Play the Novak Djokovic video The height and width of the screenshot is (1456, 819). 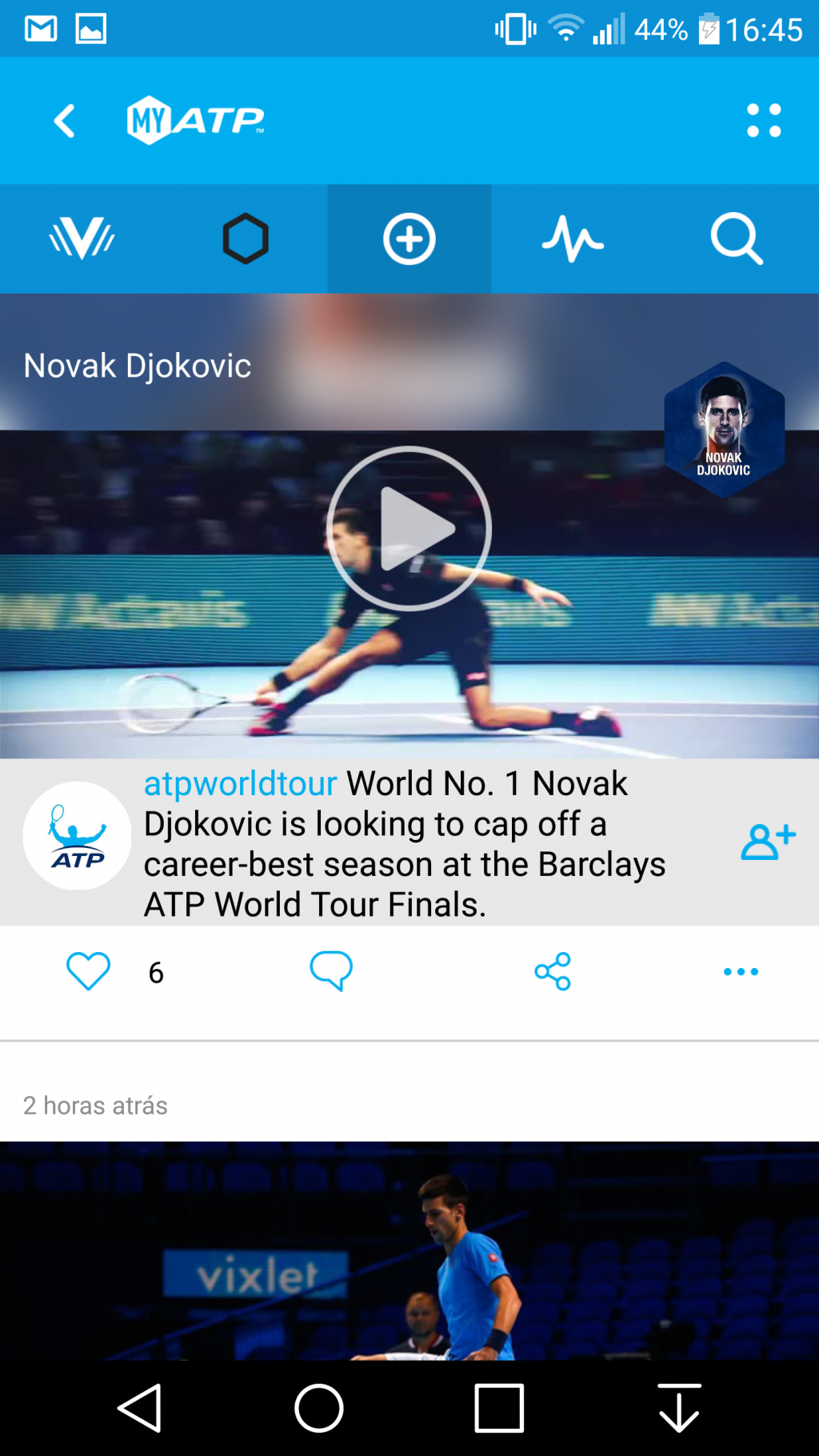pyautogui.click(x=409, y=529)
